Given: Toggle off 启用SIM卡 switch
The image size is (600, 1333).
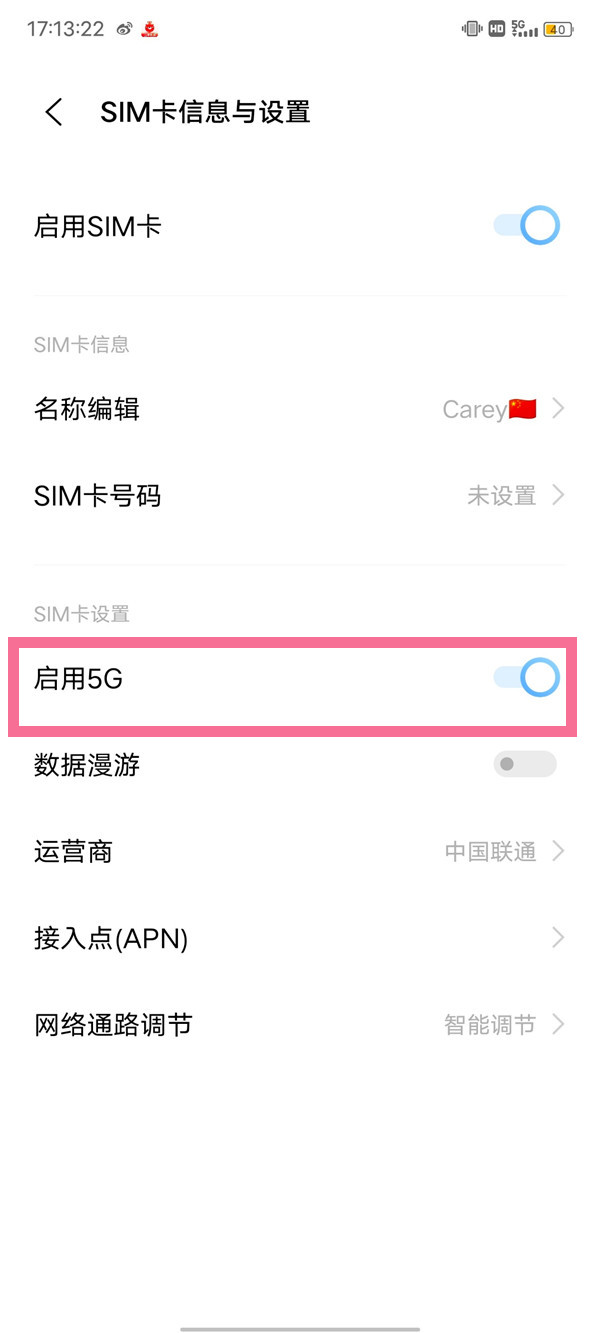Looking at the screenshot, I should 526,226.
